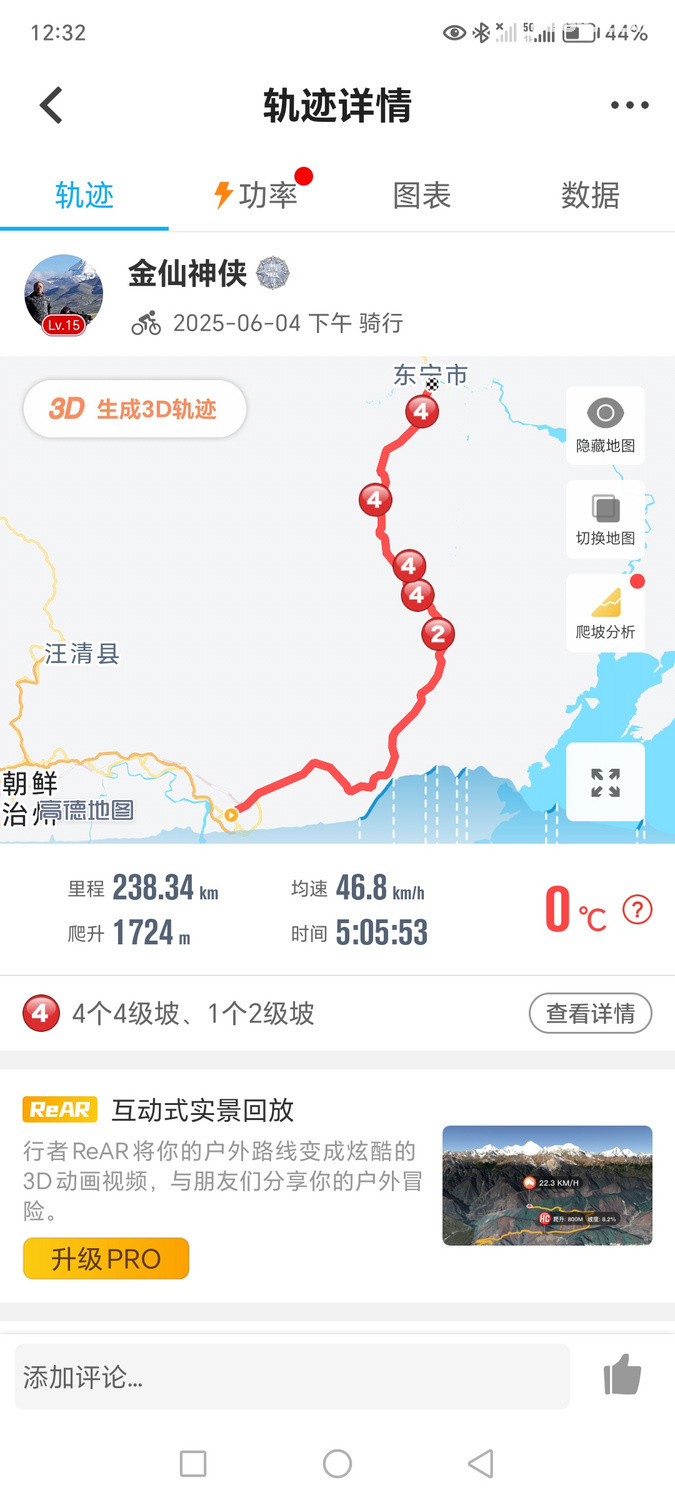The image size is (675, 1500).
Task: Open recent apps from navigation bar
Action: pyautogui.click(x=193, y=1464)
